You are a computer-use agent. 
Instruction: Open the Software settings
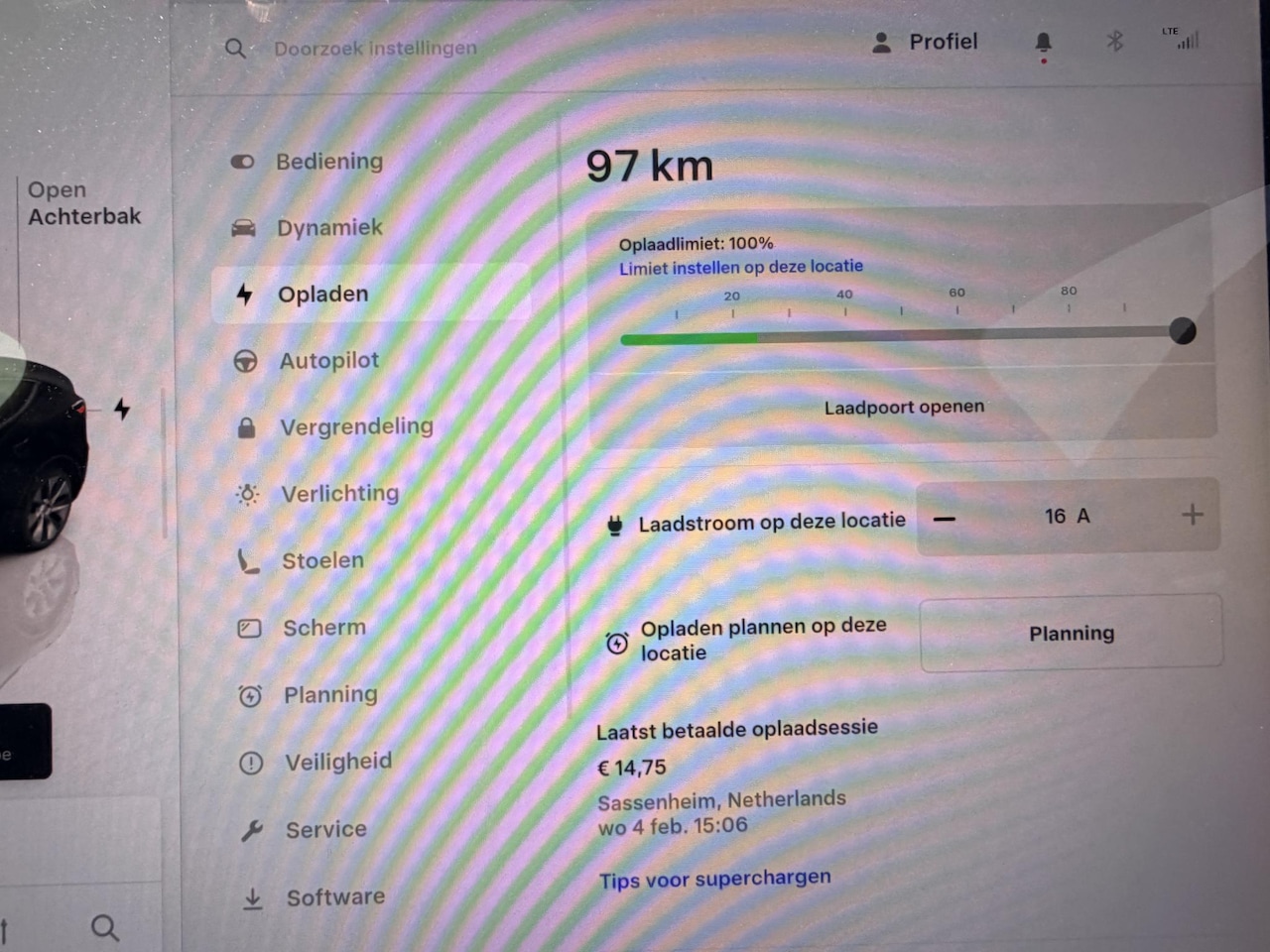coord(334,897)
